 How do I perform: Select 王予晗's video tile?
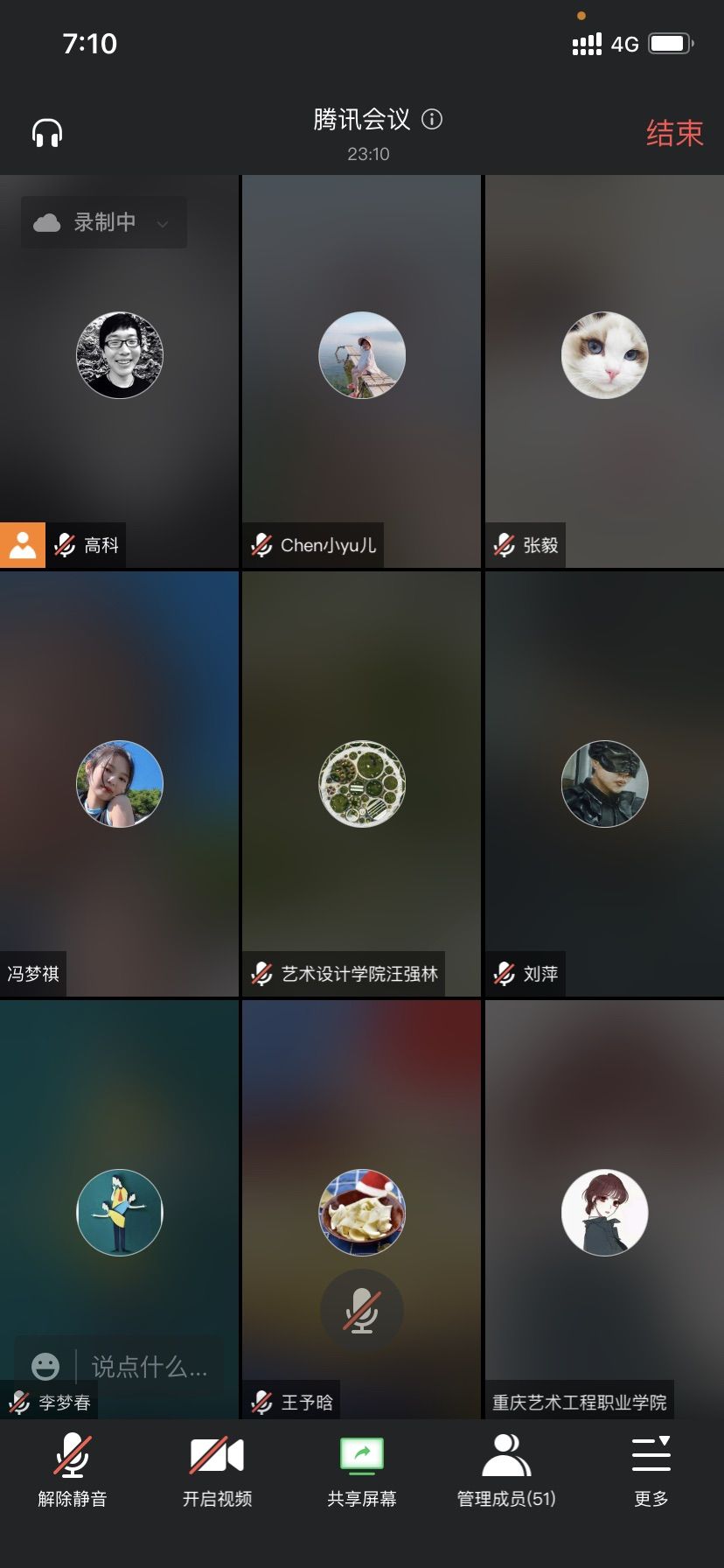coord(362,1137)
